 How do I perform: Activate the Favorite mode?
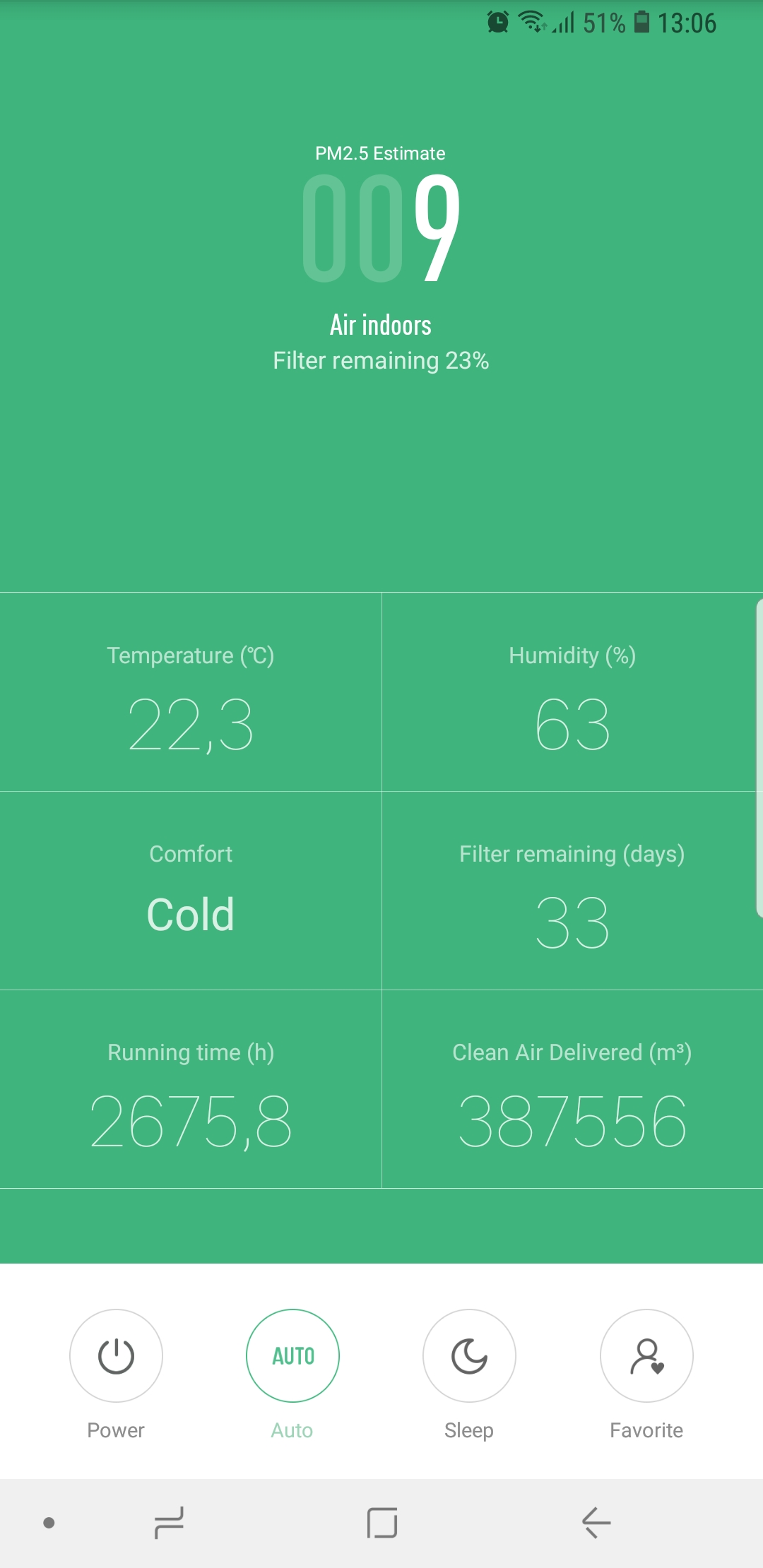tap(646, 1355)
